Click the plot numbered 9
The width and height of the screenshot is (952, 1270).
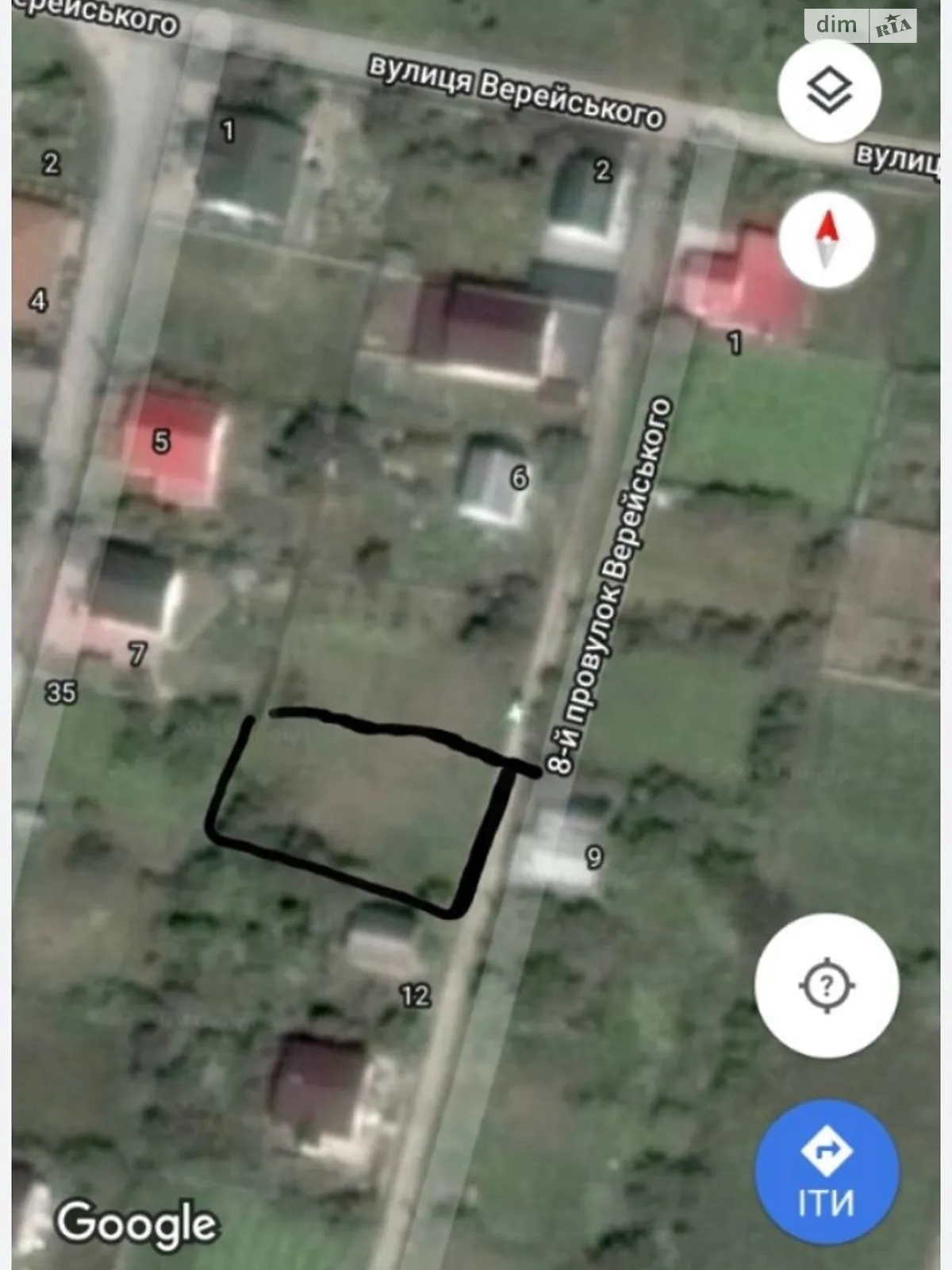tap(593, 857)
